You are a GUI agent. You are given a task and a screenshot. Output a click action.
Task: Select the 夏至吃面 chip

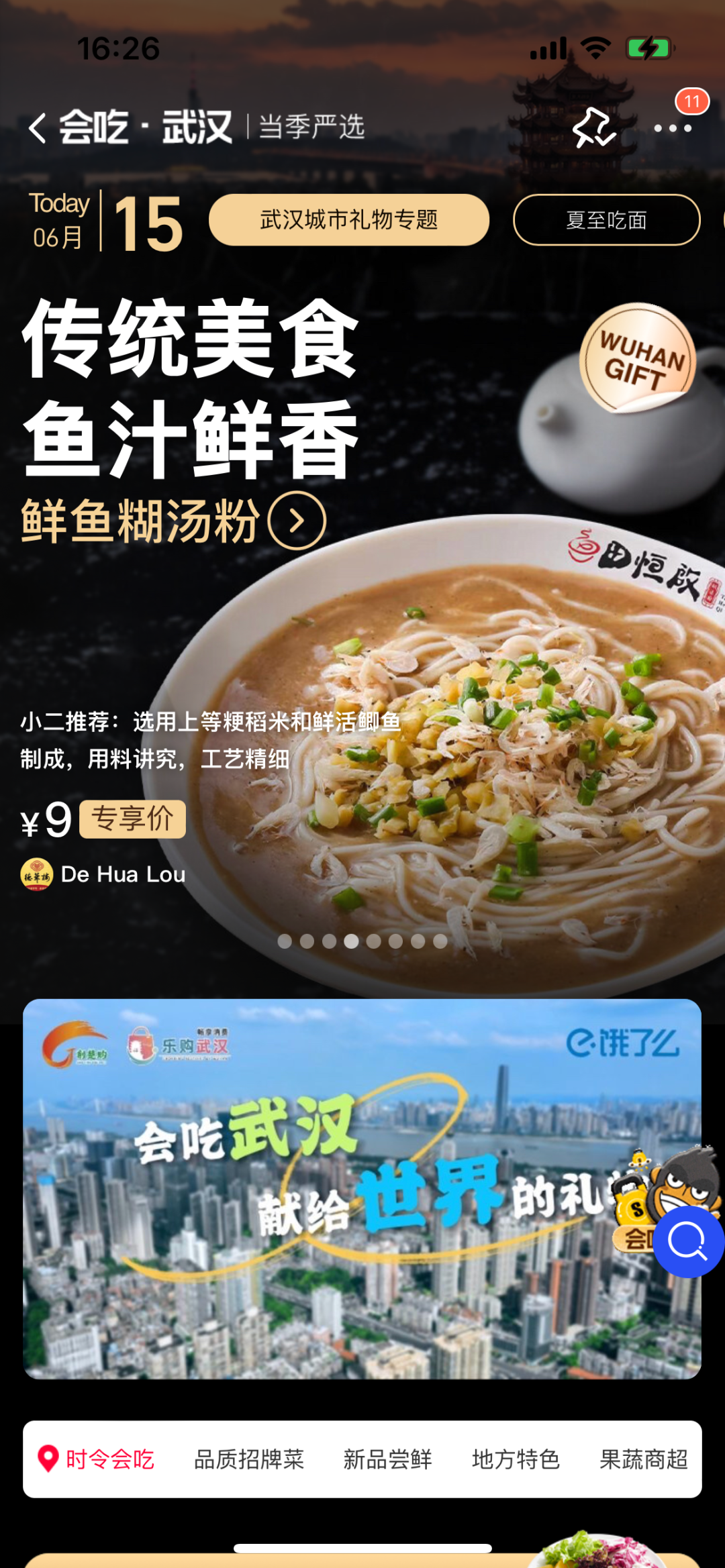pos(606,220)
